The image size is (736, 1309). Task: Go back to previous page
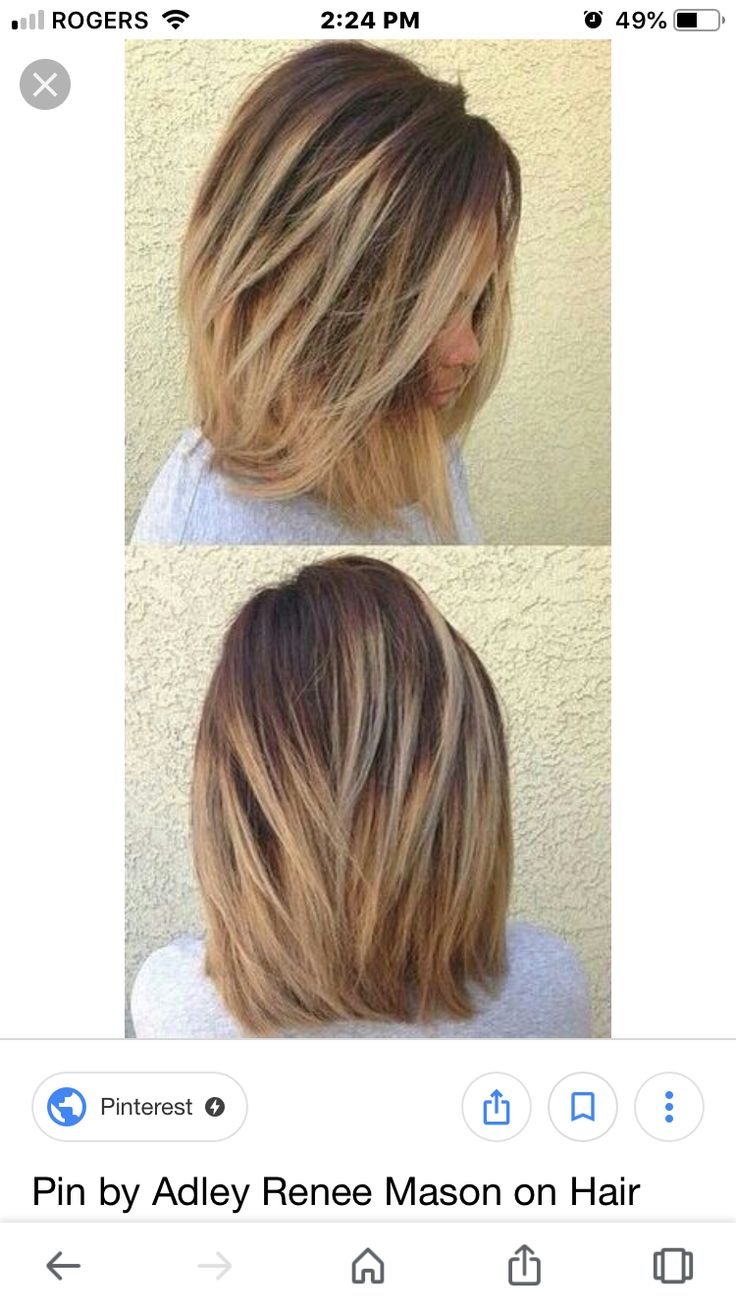[63, 1266]
